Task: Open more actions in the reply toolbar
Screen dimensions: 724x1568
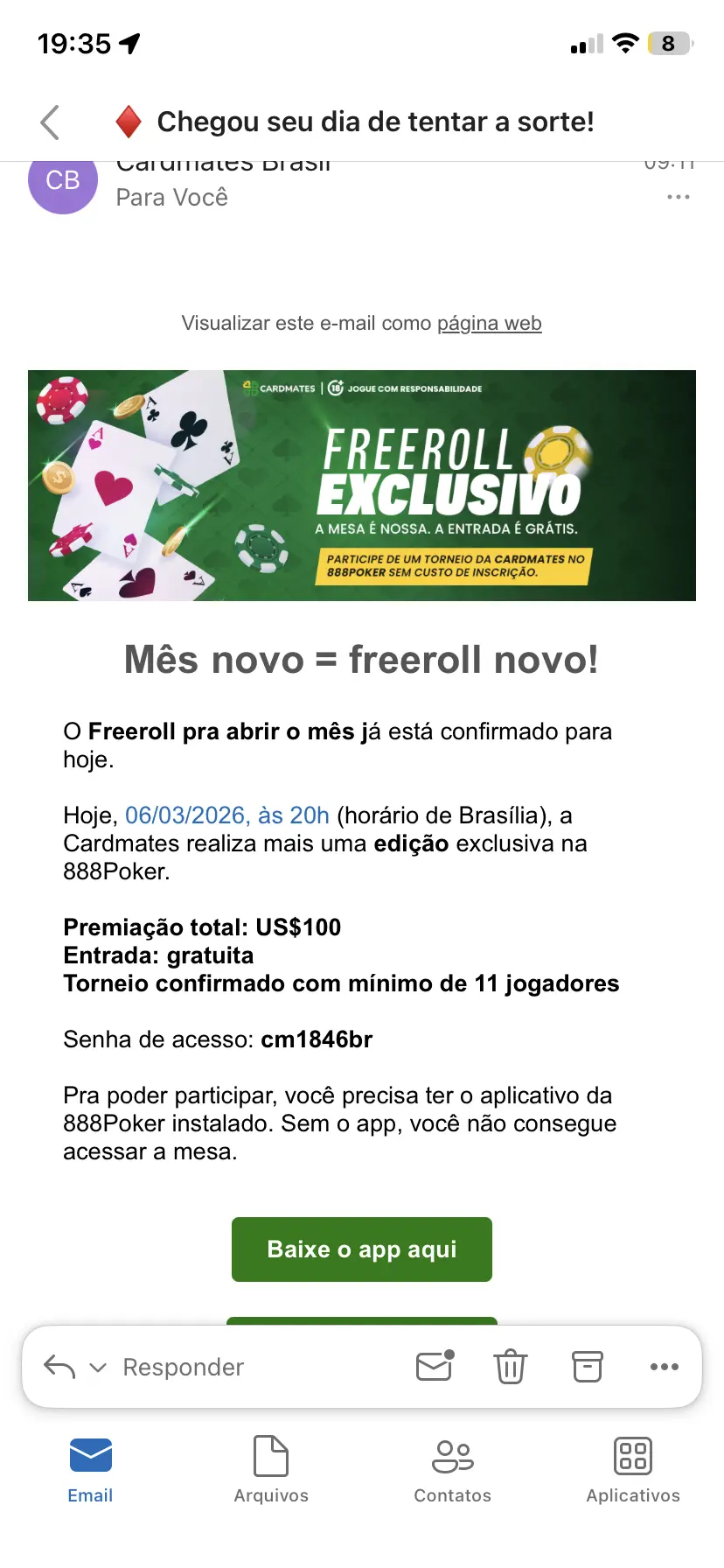Action: pos(664,1367)
